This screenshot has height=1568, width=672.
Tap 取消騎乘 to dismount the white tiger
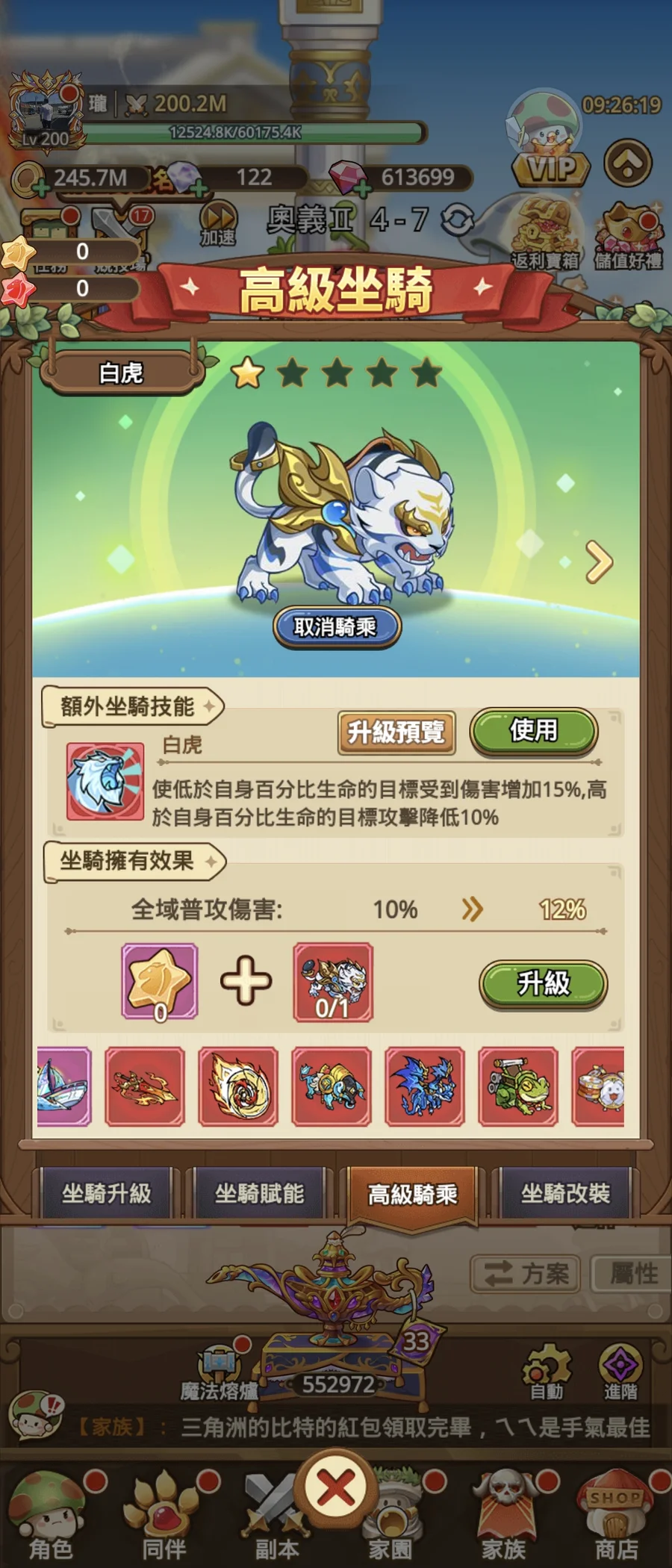[336, 626]
